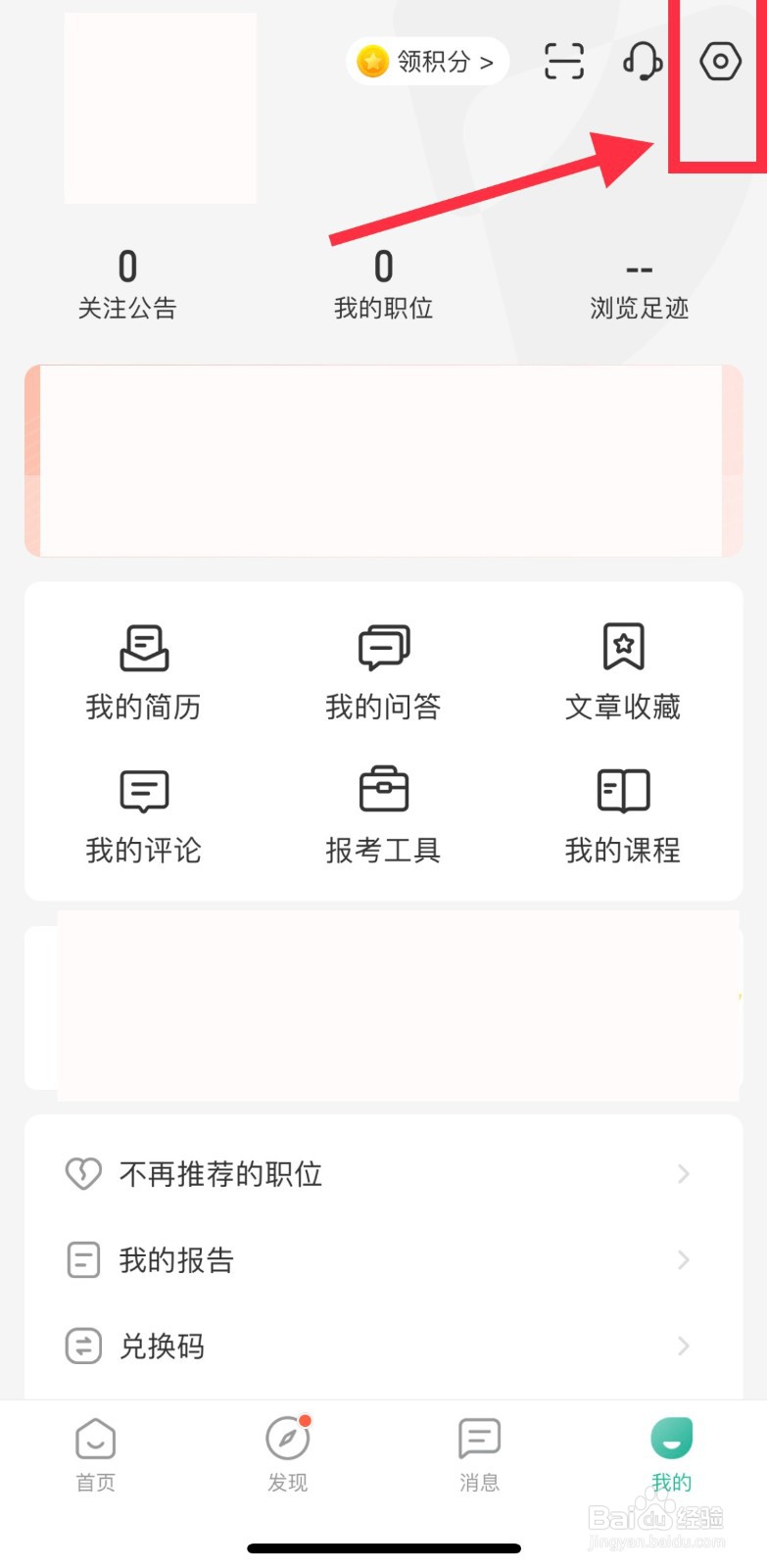This screenshot has height=1568, width=767.
Task: Open the settings gear icon
Action: pyautogui.click(x=720, y=62)
